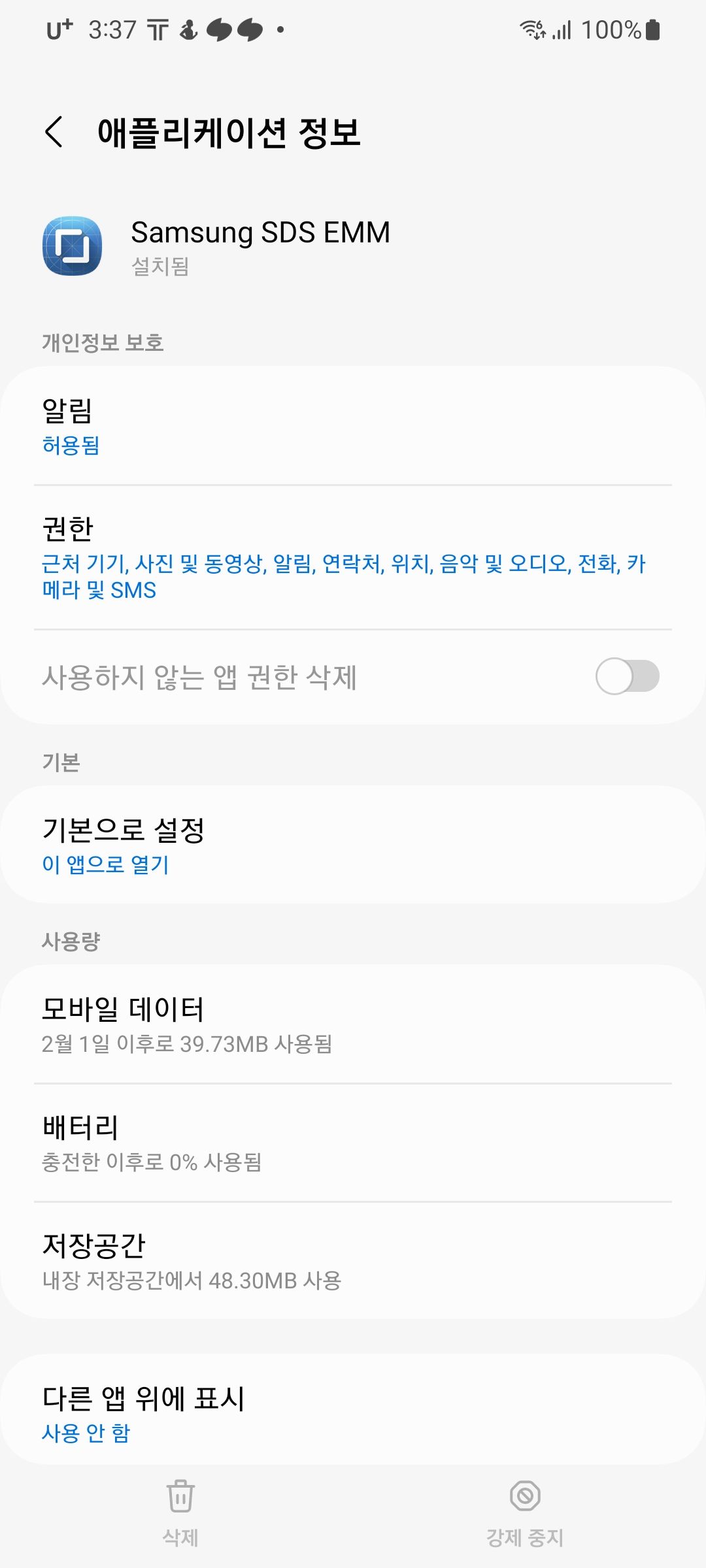Screen dimensions: 706x1568
Task: Open 기본으로 설정 default app settings
Action: [353, 843]
